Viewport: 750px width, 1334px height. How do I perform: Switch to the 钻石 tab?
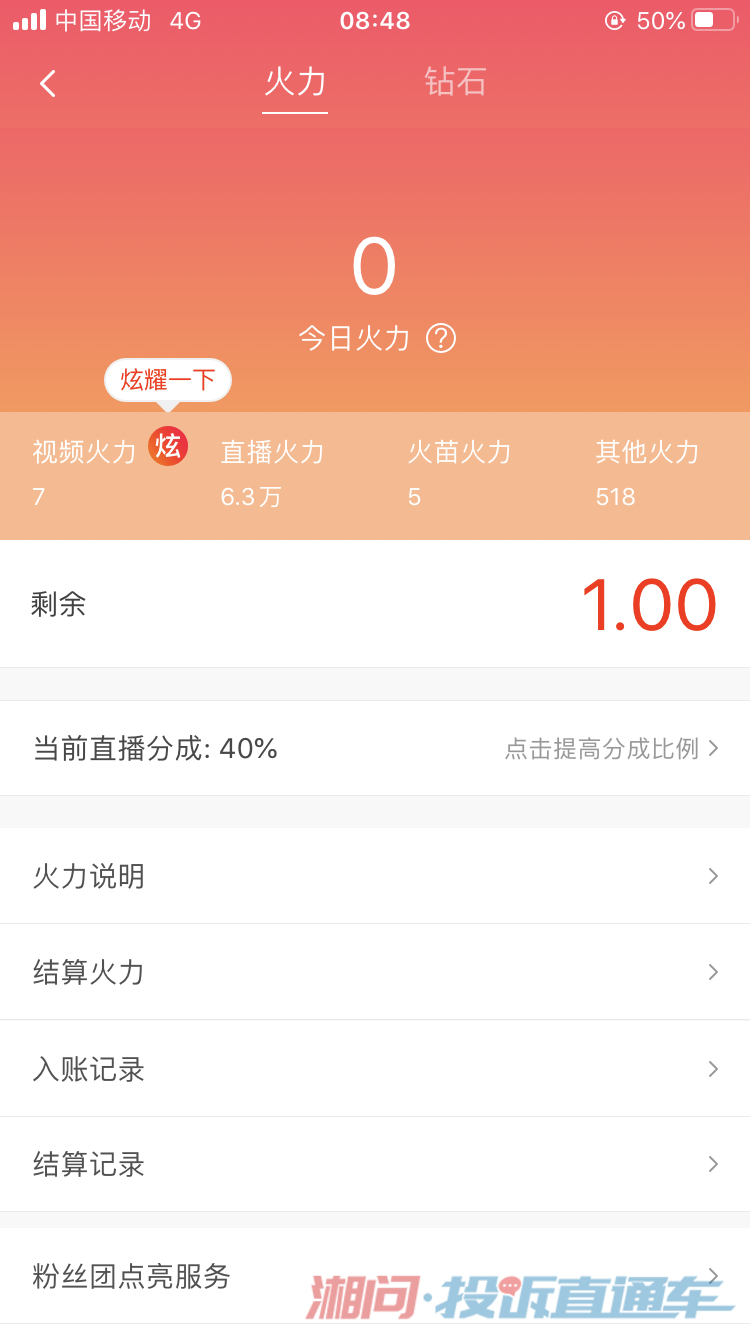point(455,82)
